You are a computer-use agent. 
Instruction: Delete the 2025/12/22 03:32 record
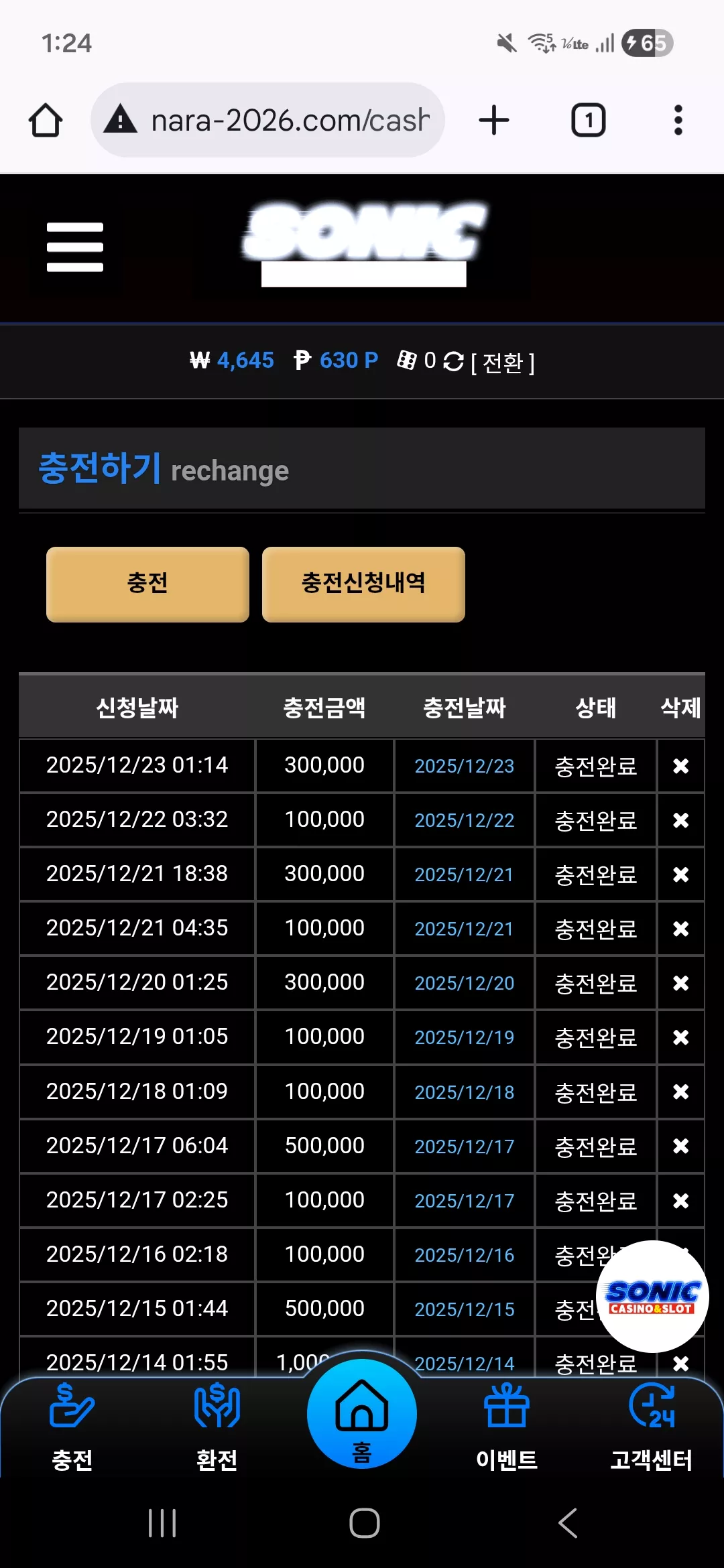pos(680,820)
